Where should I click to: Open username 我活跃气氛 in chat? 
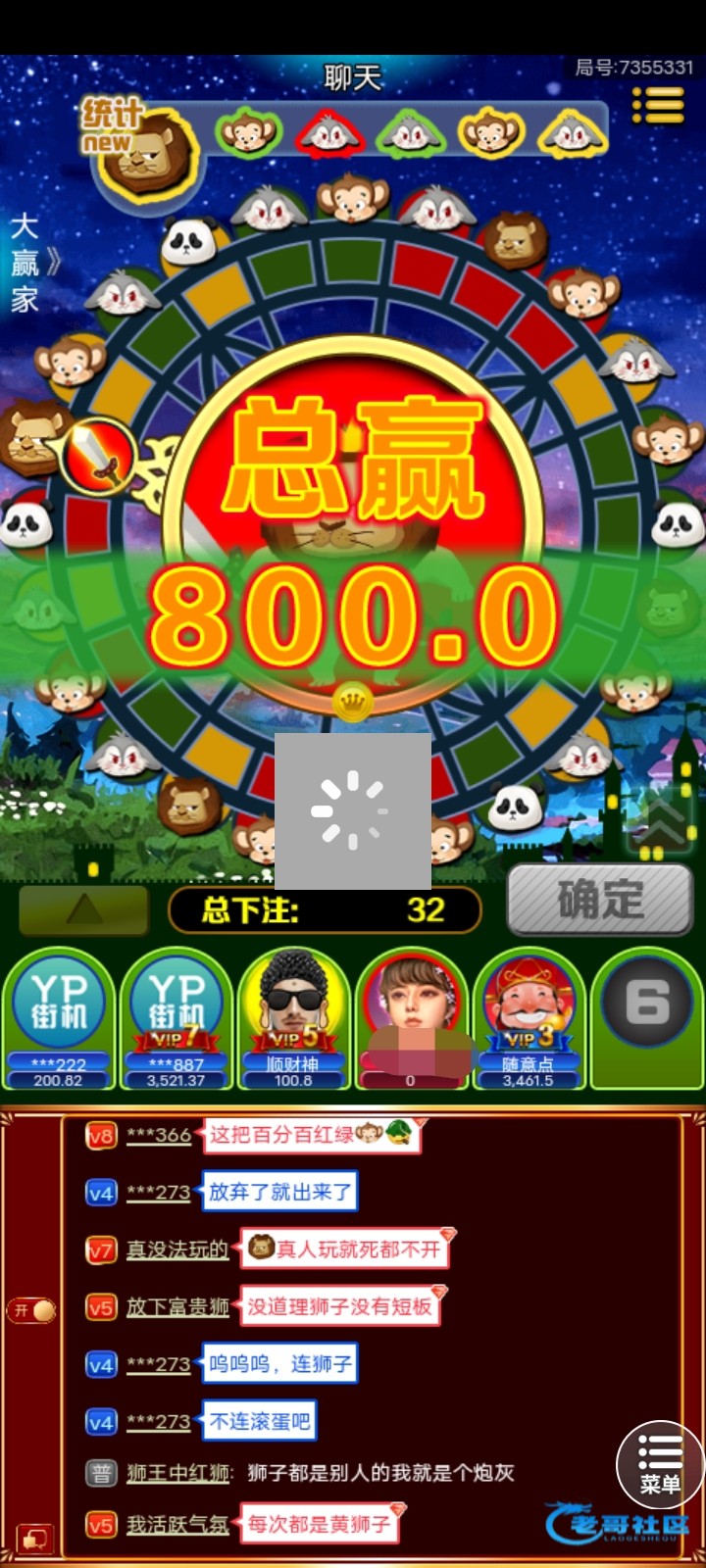click(x=176, y=1525)
